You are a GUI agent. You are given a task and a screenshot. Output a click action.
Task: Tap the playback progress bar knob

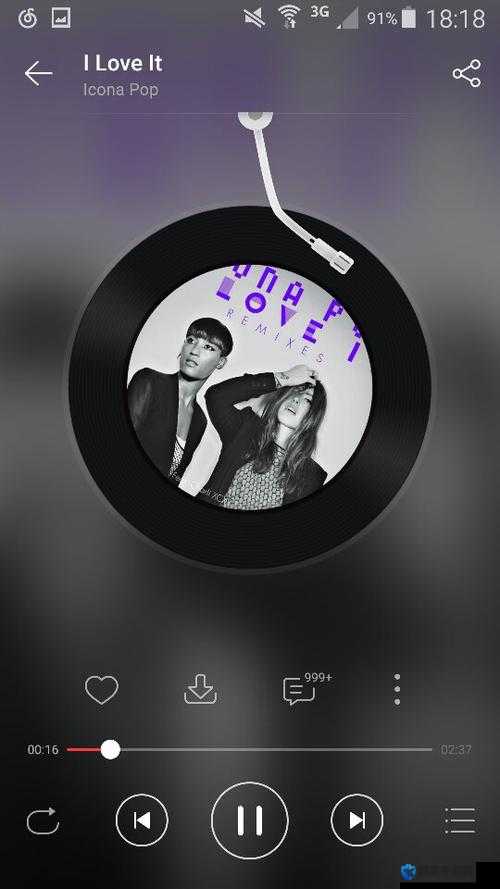tap(111, 750)
